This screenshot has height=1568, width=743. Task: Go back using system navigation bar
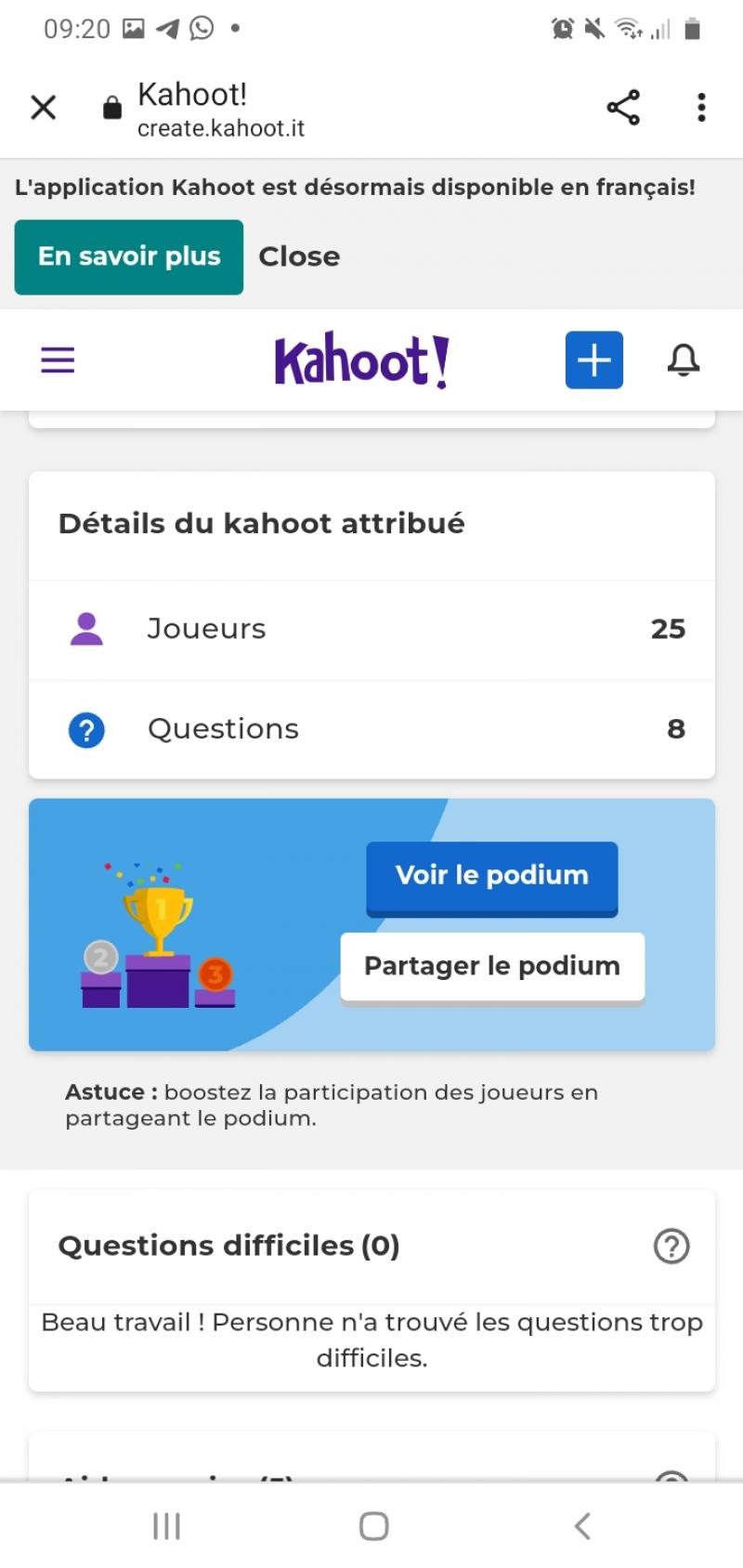pyautogui.click(x=581, y=1526)
